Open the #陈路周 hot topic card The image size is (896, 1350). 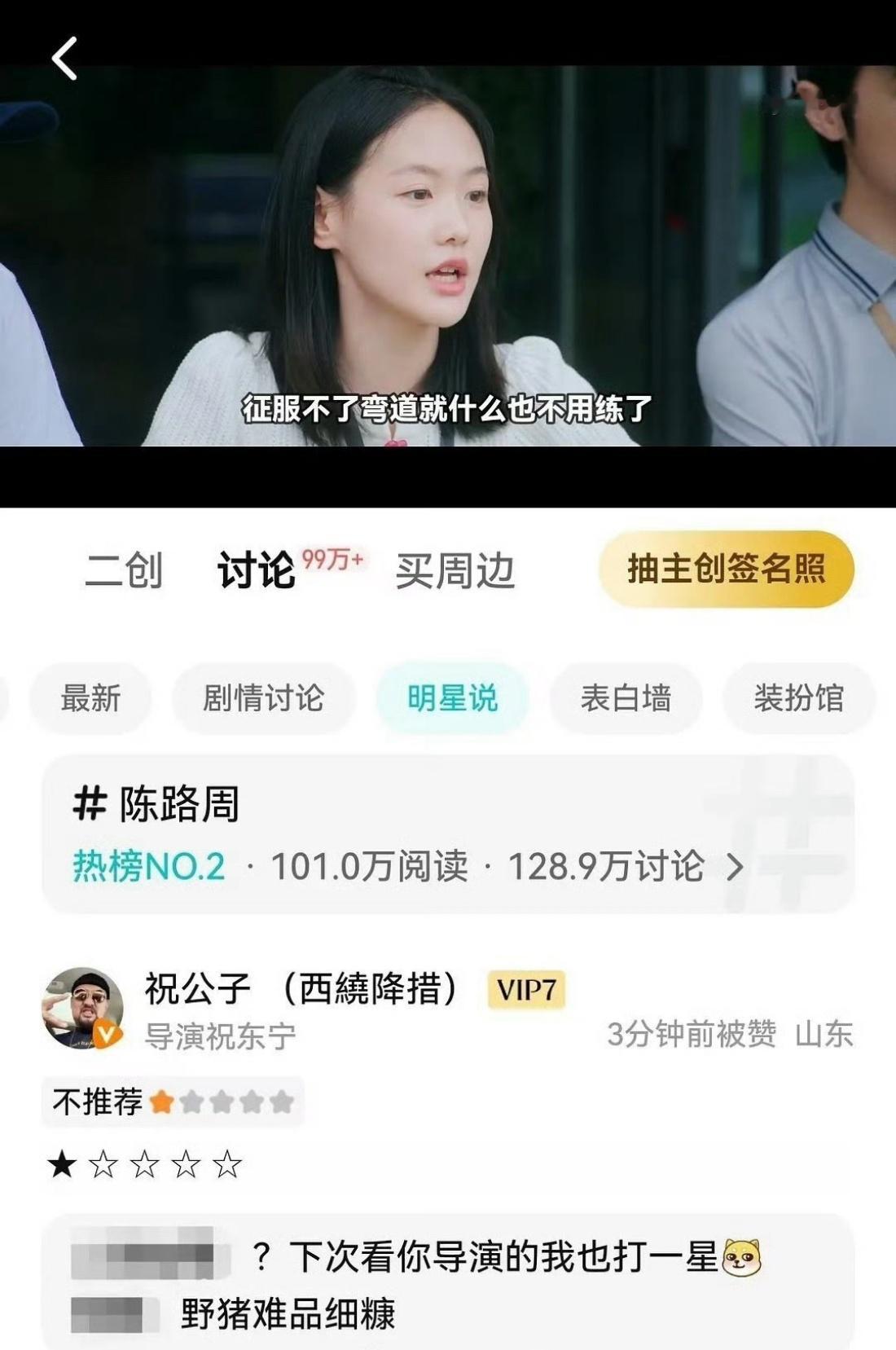[x=448, y=833]
